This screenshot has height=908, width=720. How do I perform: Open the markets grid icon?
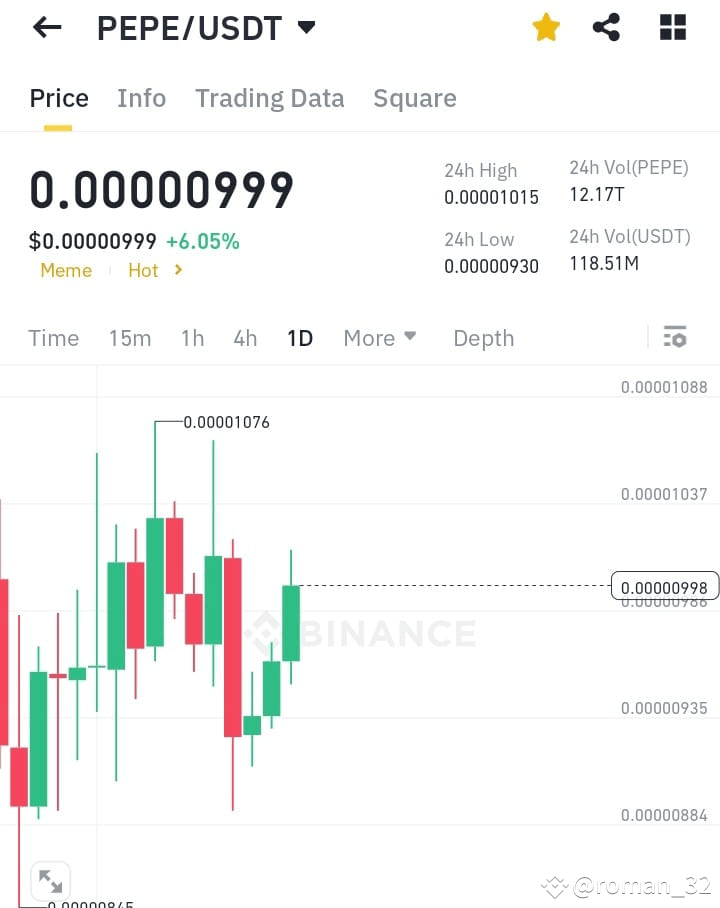pos(672,27)
